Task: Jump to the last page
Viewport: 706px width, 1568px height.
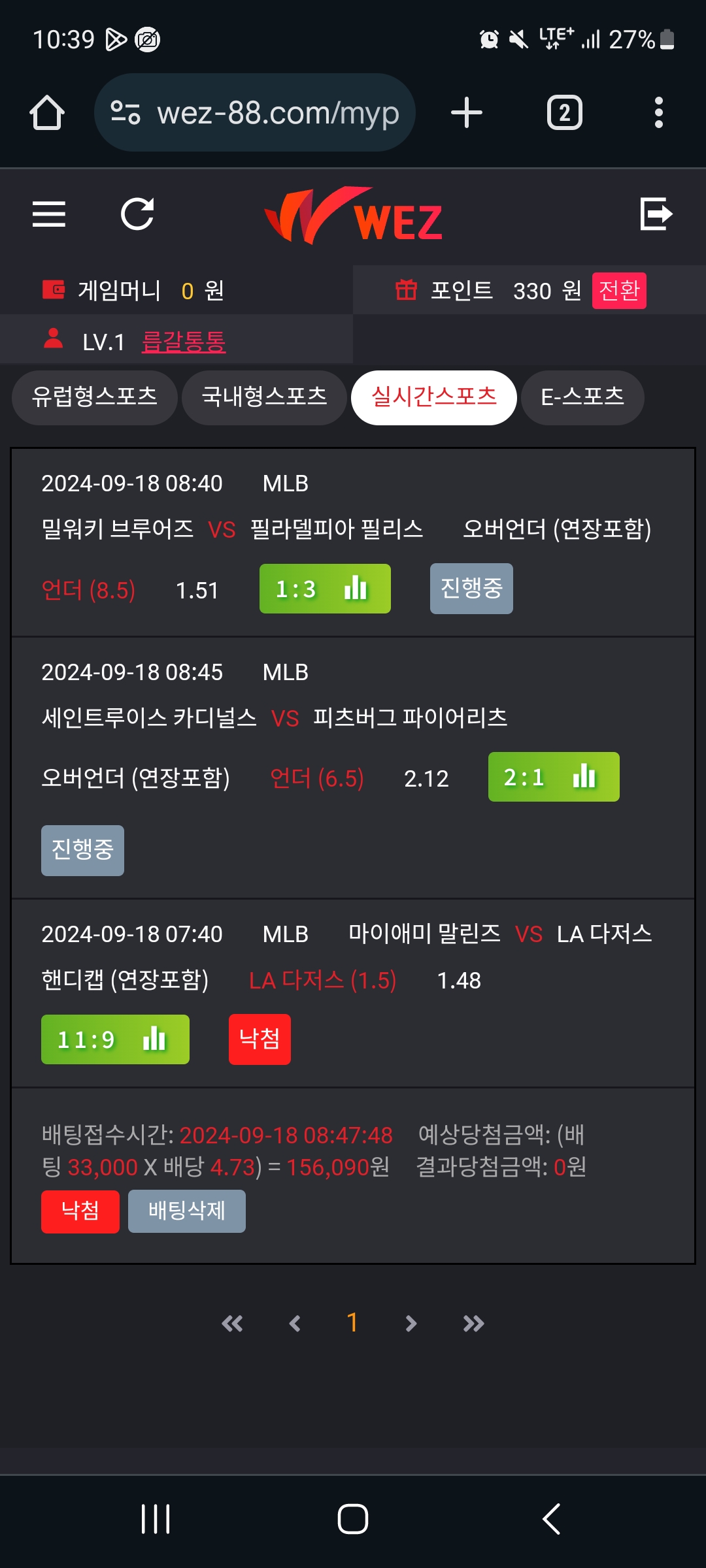Action: (473, 1324)
